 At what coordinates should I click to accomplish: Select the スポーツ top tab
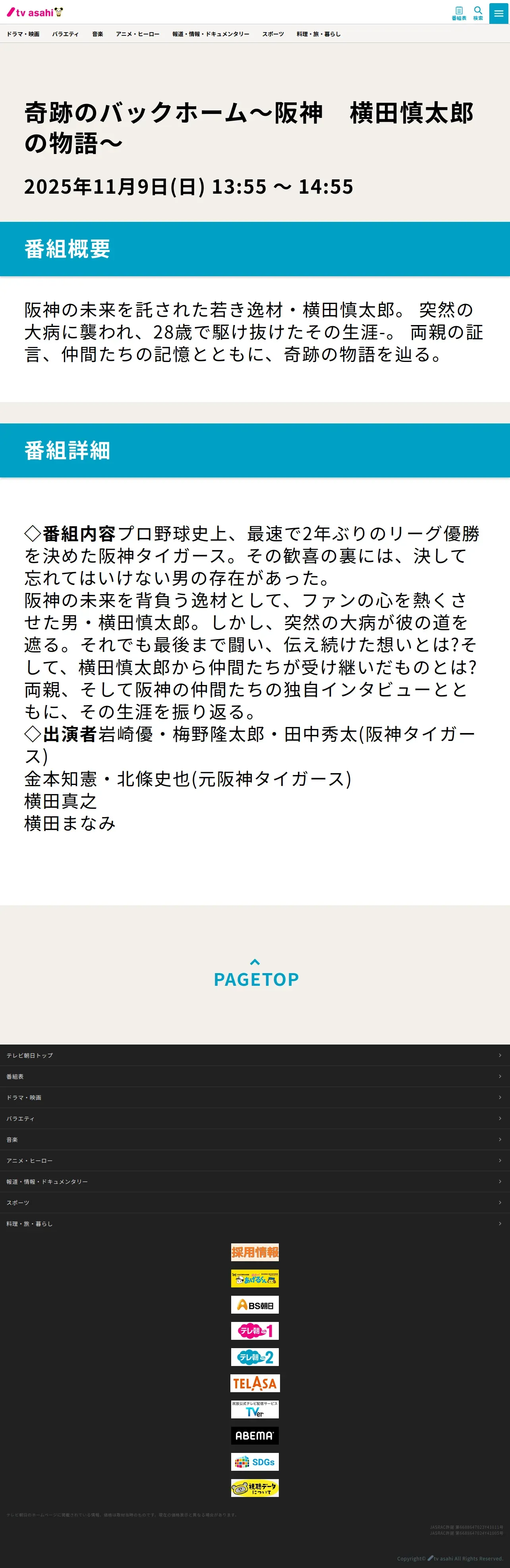pos(273,34)
